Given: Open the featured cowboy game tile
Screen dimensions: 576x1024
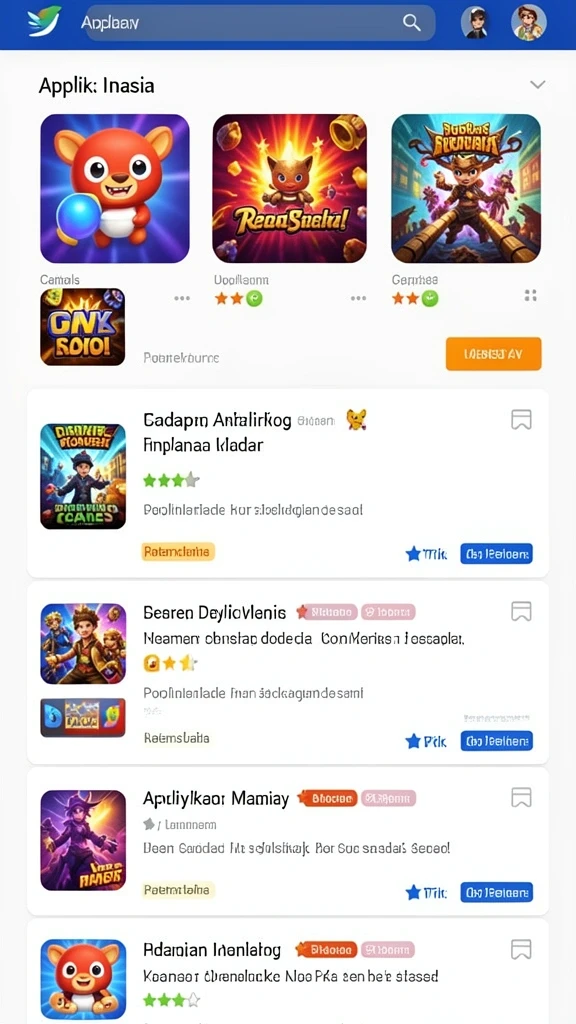Looking at the screenshot, I should (466, 188).
